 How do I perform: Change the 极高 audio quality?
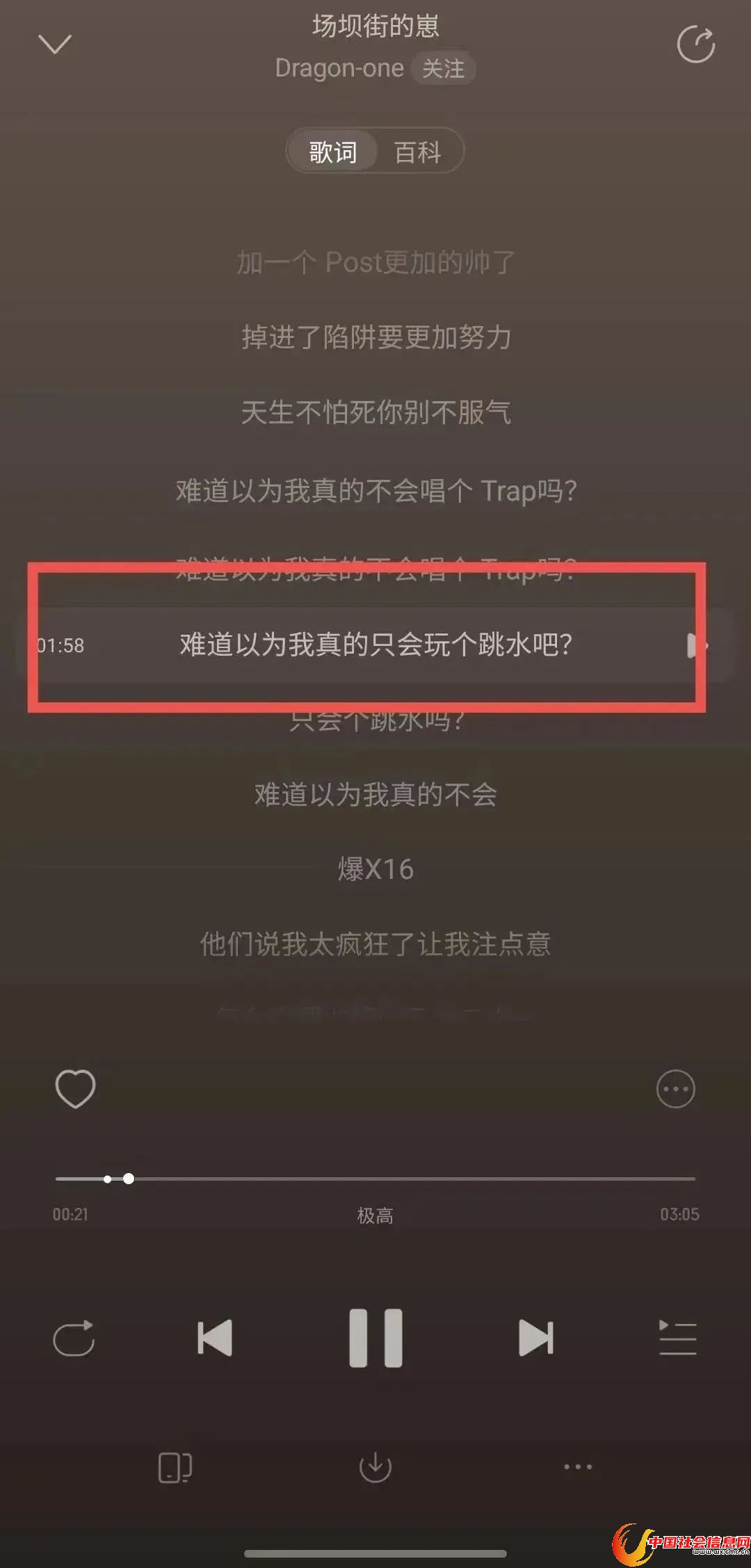click(x=375, y=1215)
